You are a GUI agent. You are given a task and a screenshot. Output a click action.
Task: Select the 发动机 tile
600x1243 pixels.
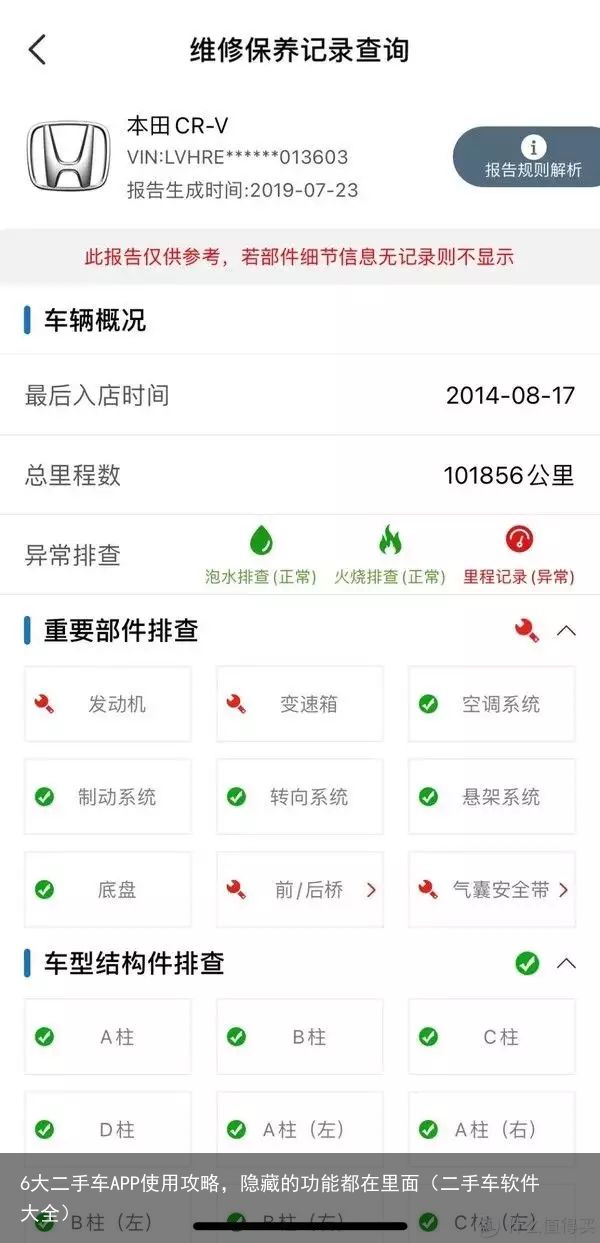(107, 704)
